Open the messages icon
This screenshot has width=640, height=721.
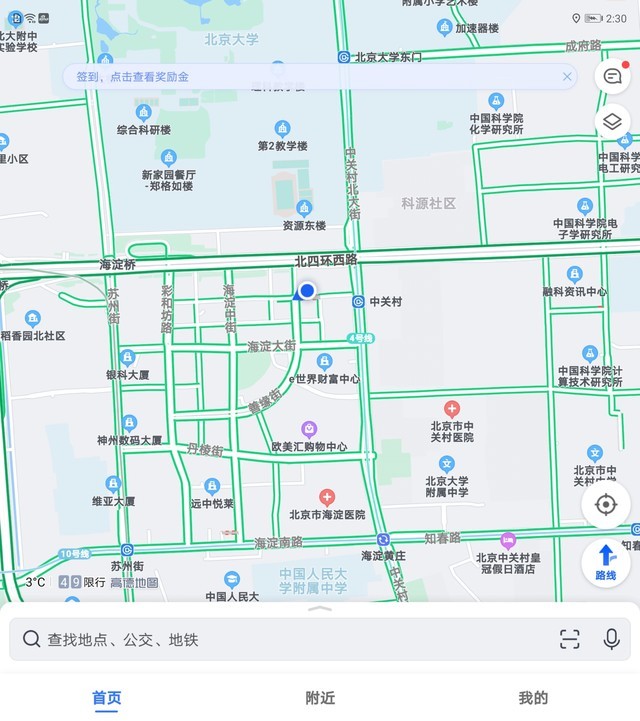coord(611,77)
